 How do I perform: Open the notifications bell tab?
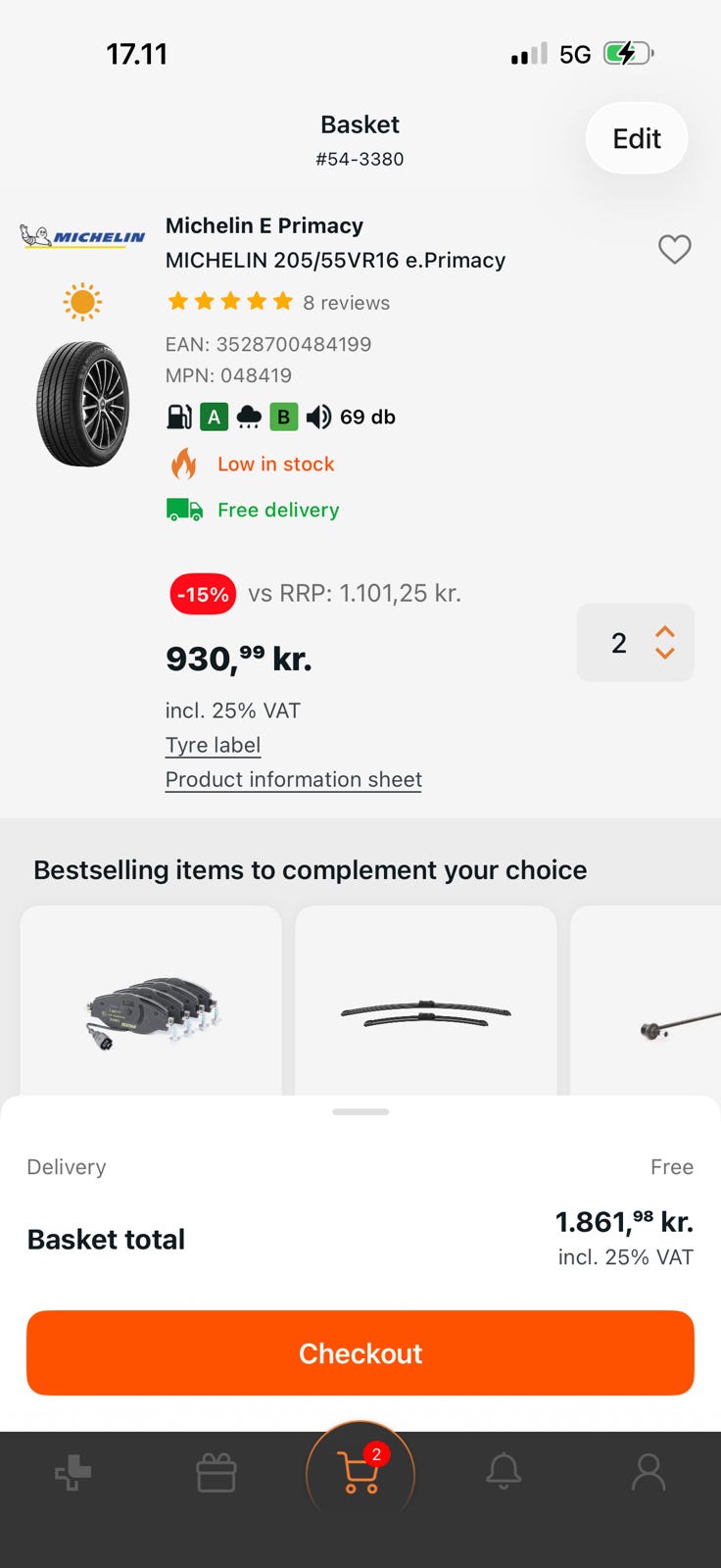coord(504,1472)
